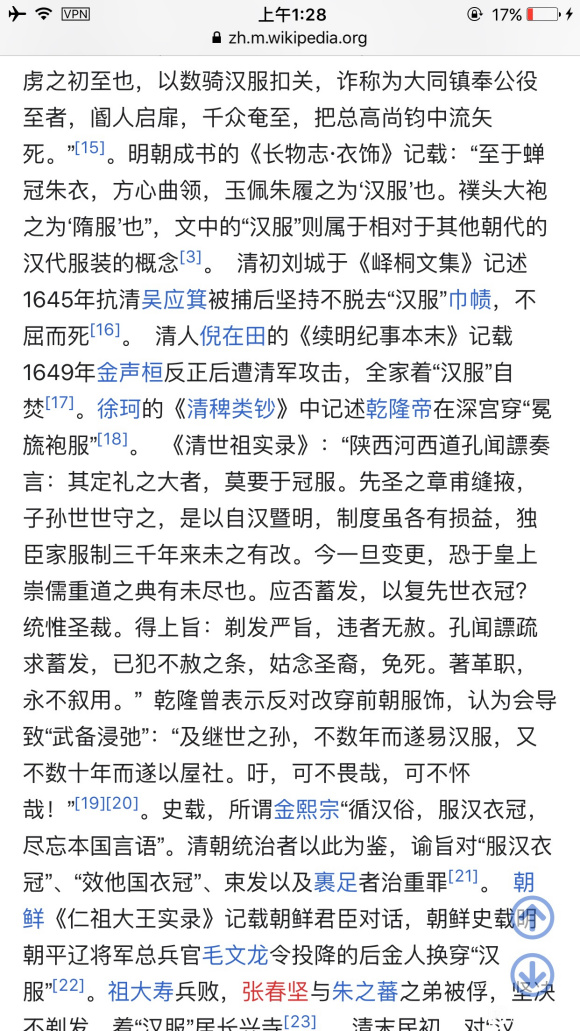Screen dimensions: 580x1031
Task: Jump to citation 16
Action: (x=105, y=329)
